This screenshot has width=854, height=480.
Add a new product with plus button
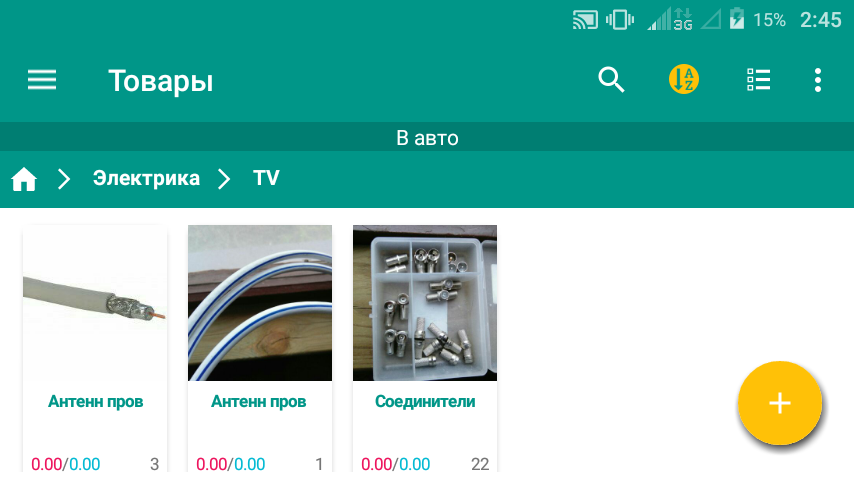click(779, 403)
